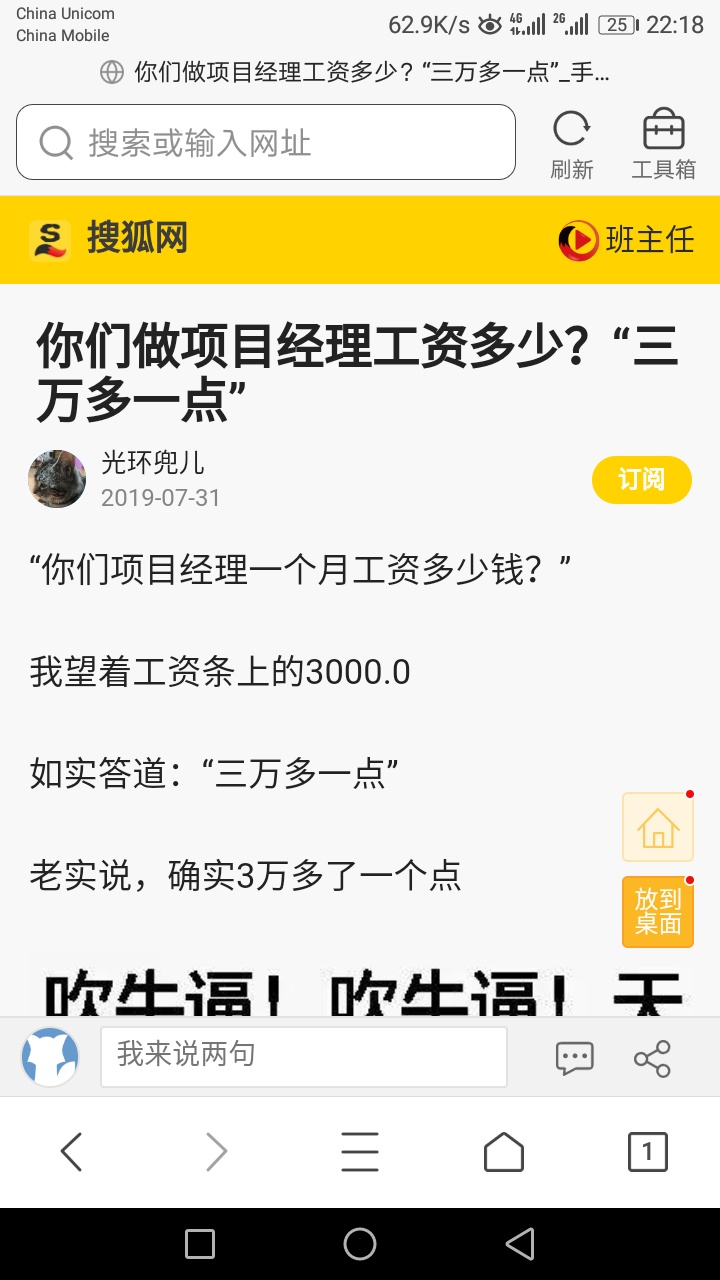
Task: Open the comments bubble icon
Action: 574,1058
